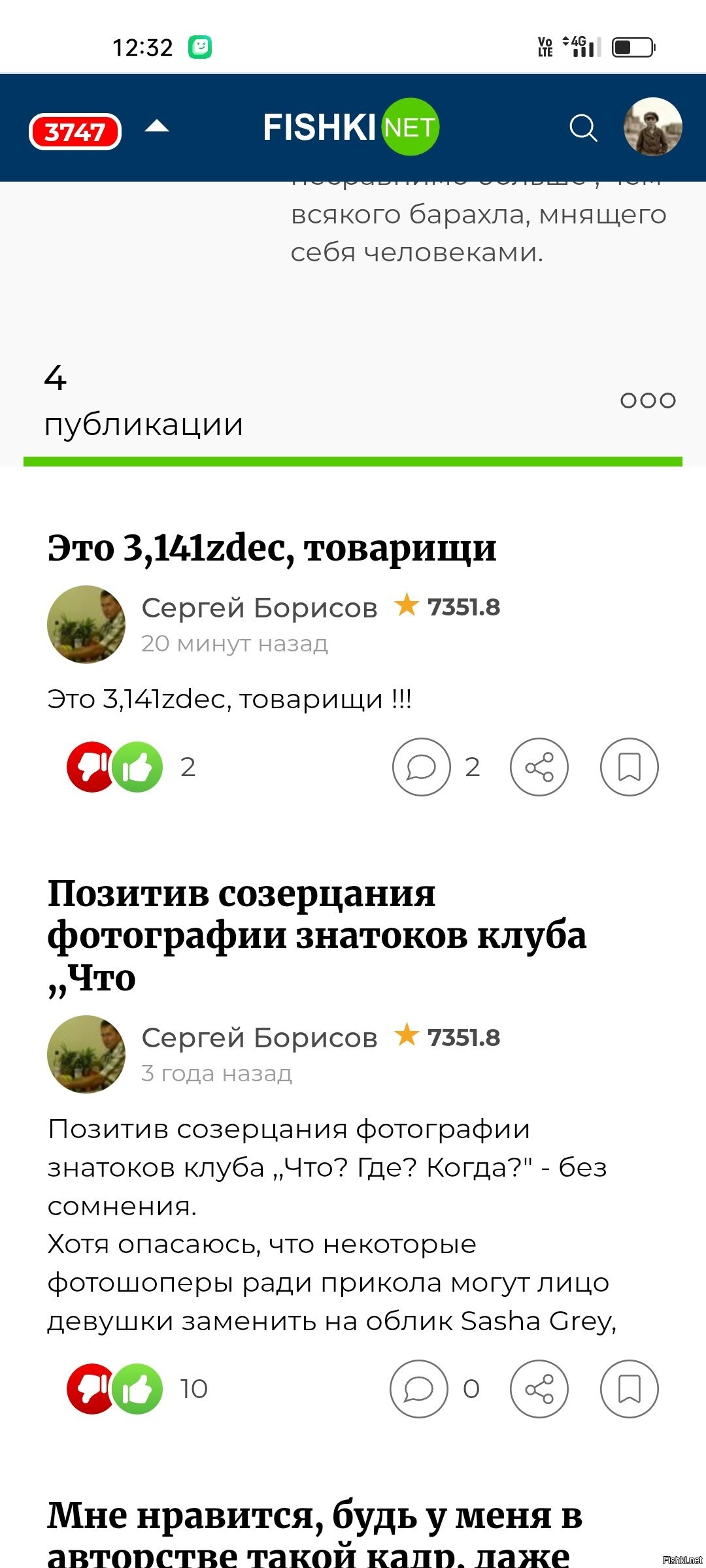
Task: Open the three-circles menu beside публикации
Action: [x=648, y=400]
